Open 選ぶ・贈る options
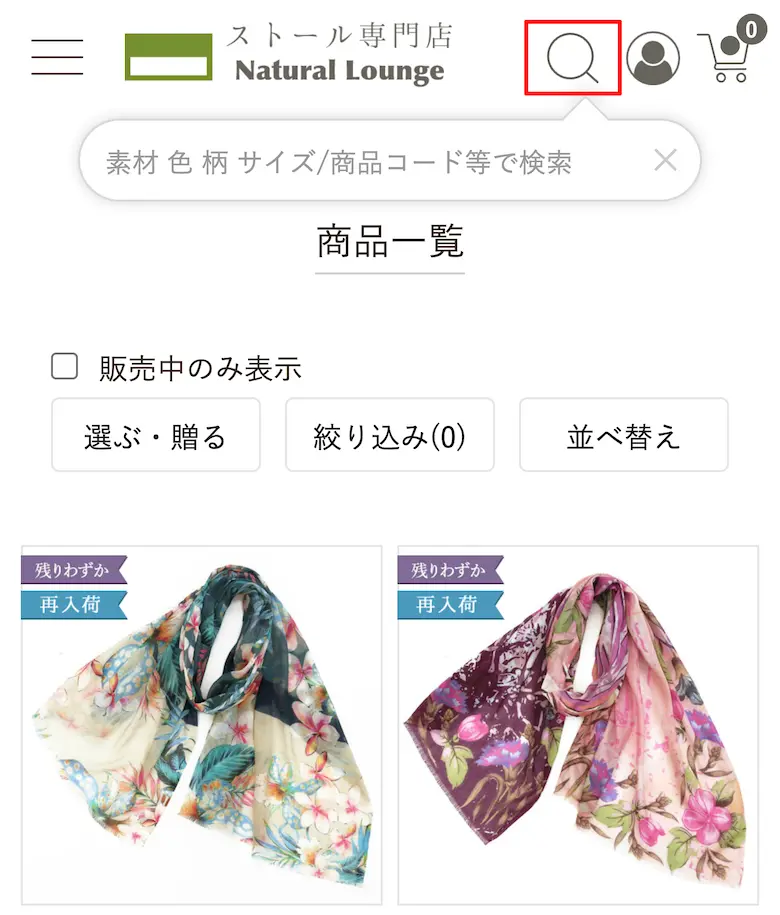Viewport: 780px width, 915px height. (x=155, y=435)
